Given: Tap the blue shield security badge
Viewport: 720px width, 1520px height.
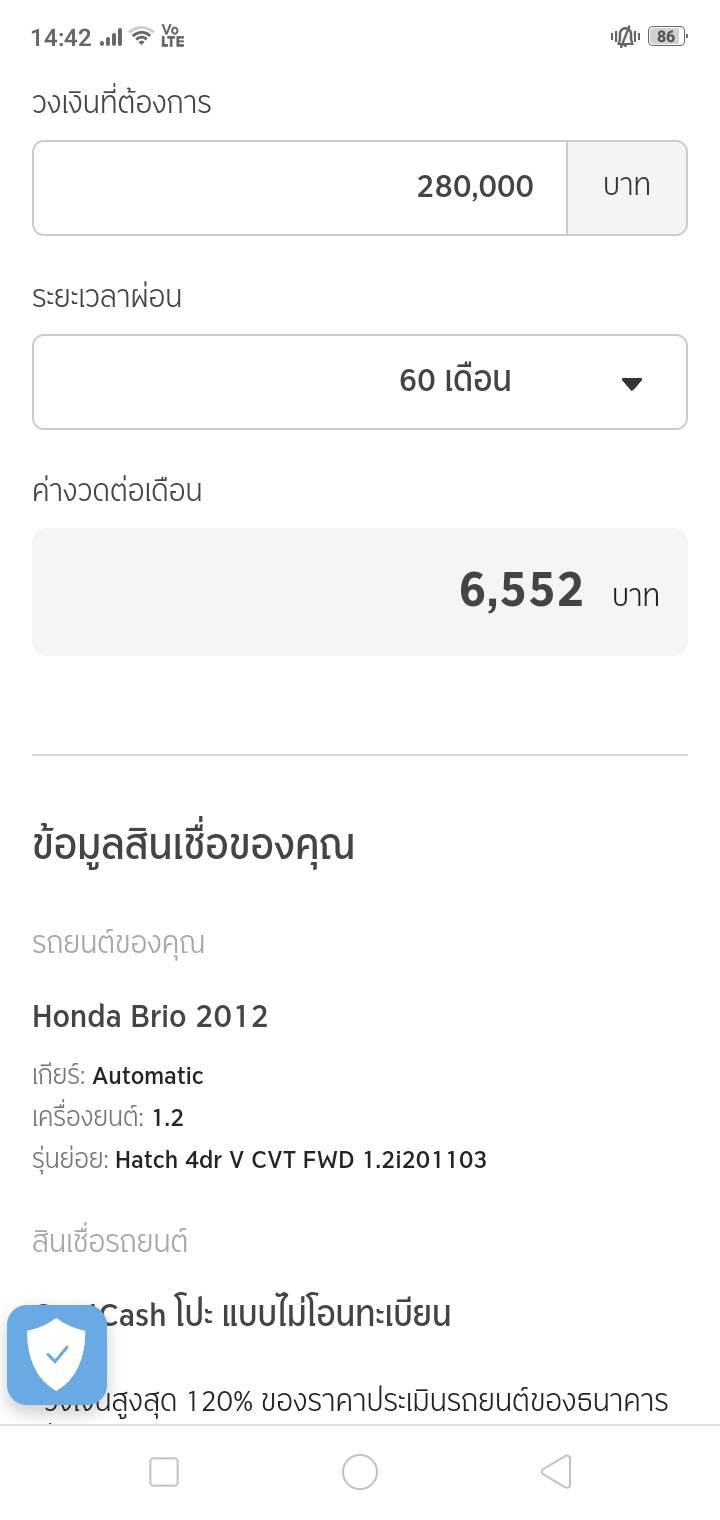Looking at the screenshot, I should point(57,1355).
